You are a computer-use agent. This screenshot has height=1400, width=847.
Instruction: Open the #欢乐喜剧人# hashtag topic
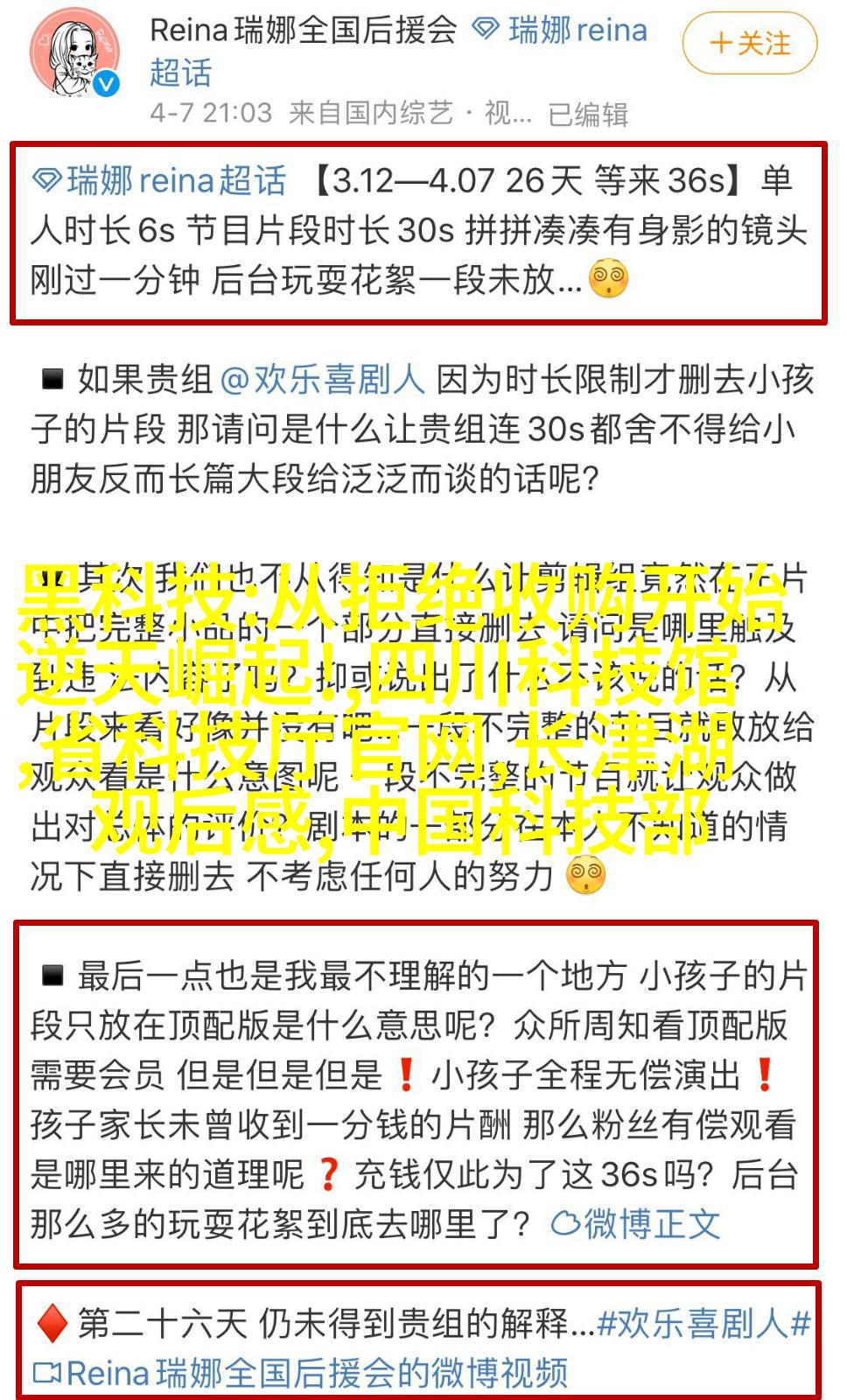[704, 1324]
